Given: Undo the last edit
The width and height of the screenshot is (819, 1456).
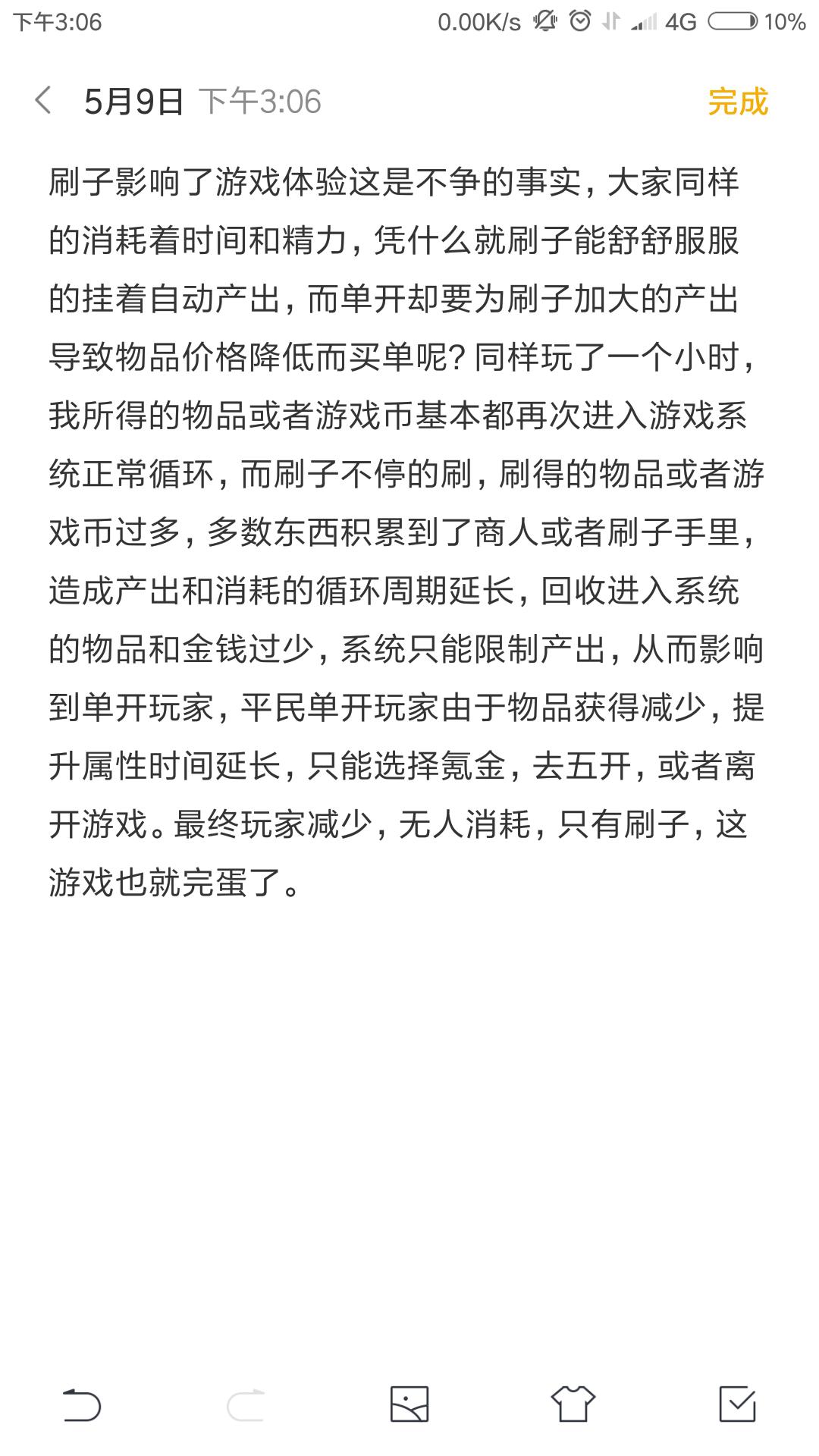Looking at the screenshot, I should [82, 1404].
